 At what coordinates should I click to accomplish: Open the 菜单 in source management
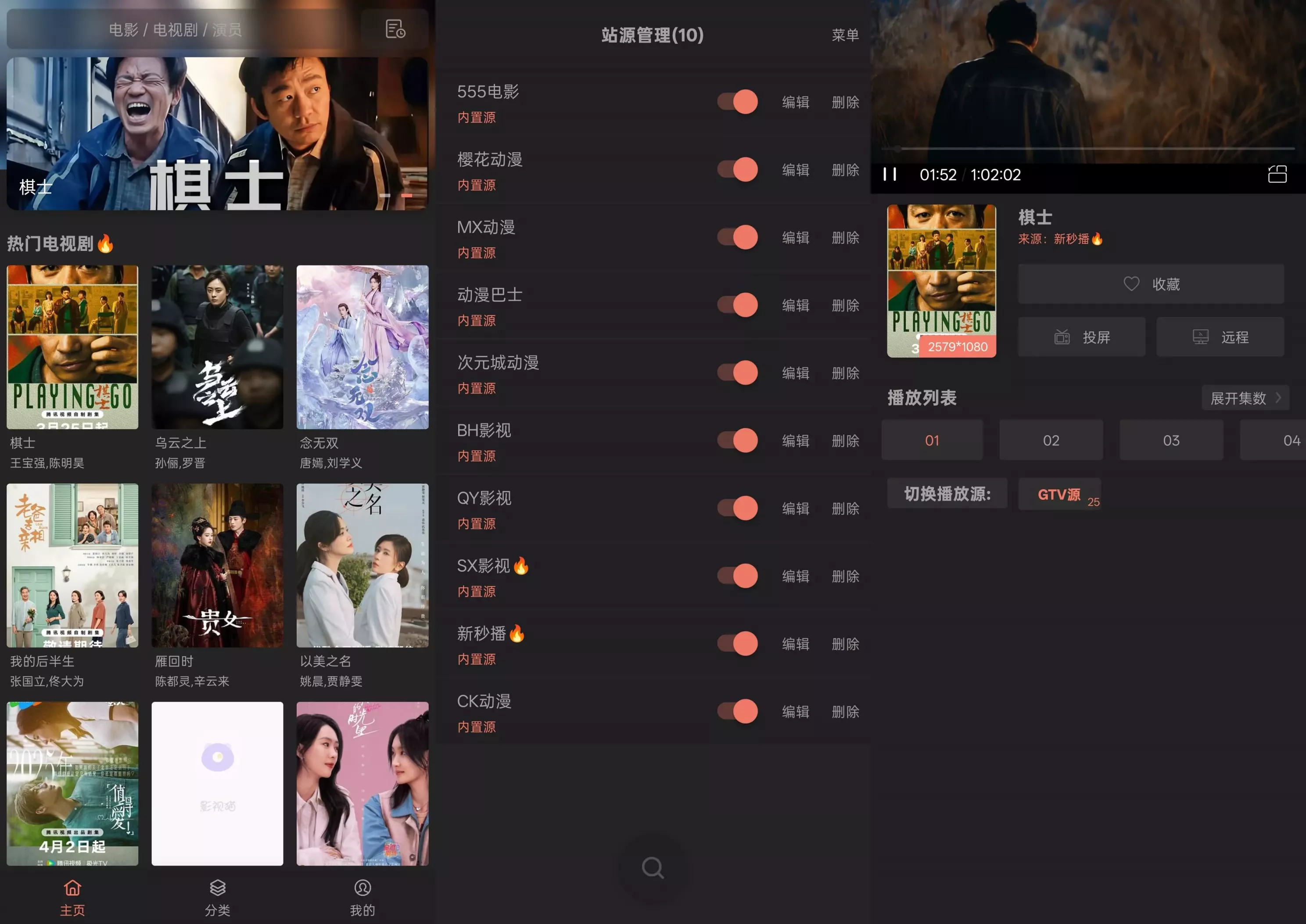(x=844, y=35)
